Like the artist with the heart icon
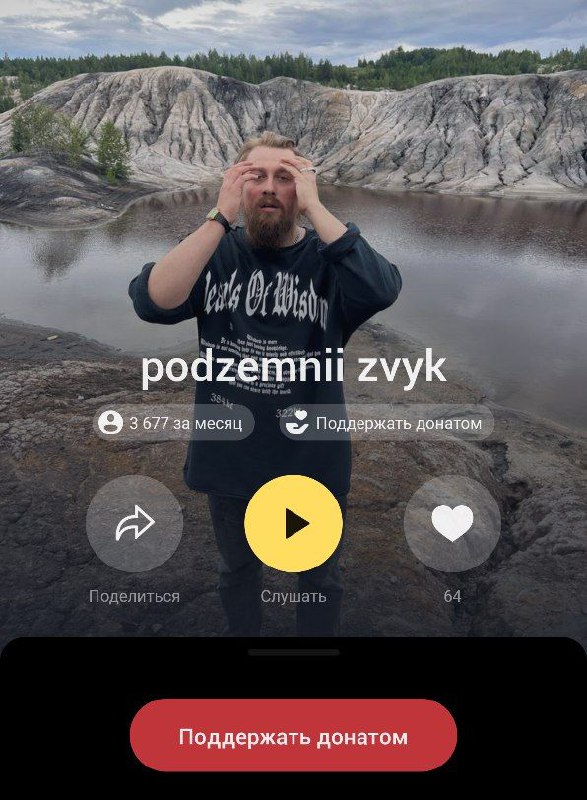Viewport: 587px width, 800px height. pos(452,523)
